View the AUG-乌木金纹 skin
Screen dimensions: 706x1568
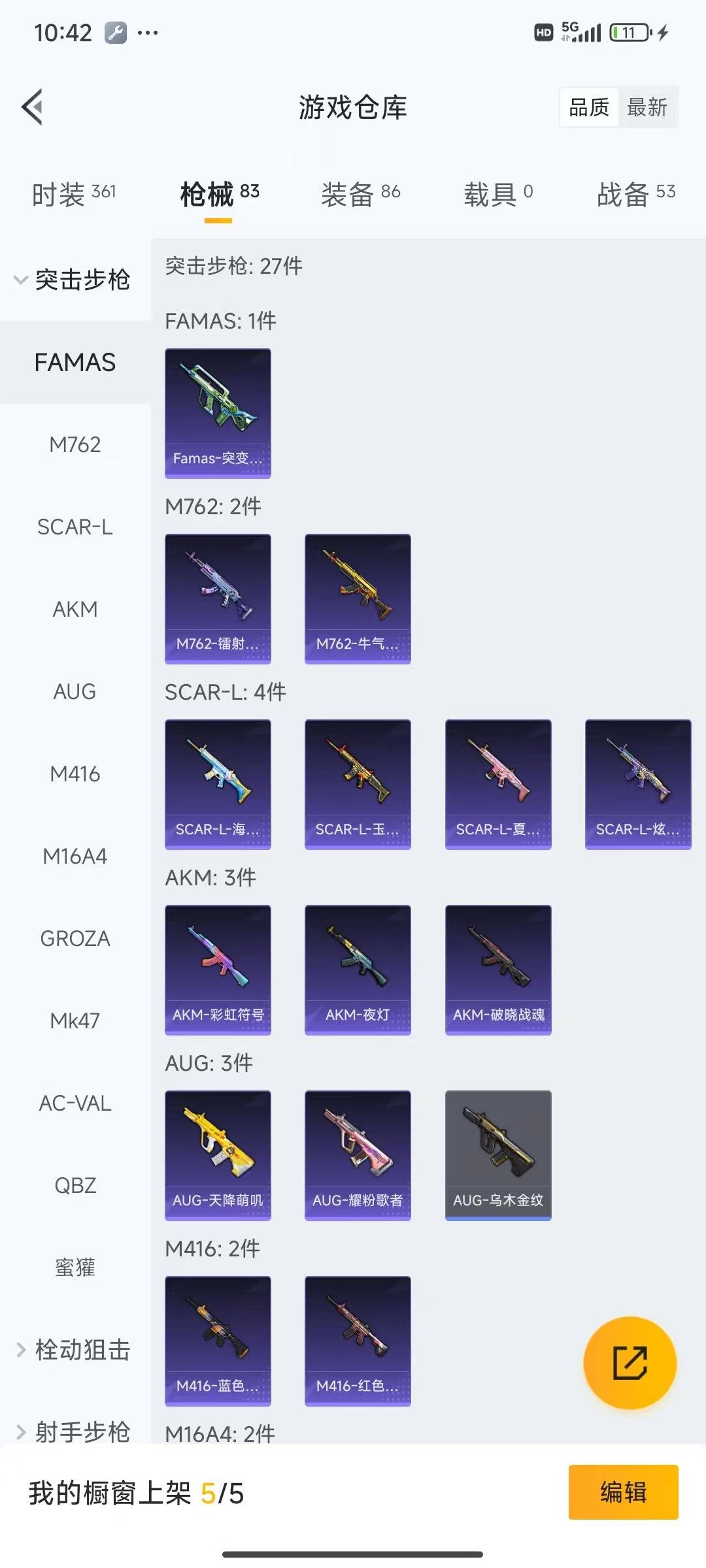498,1155
